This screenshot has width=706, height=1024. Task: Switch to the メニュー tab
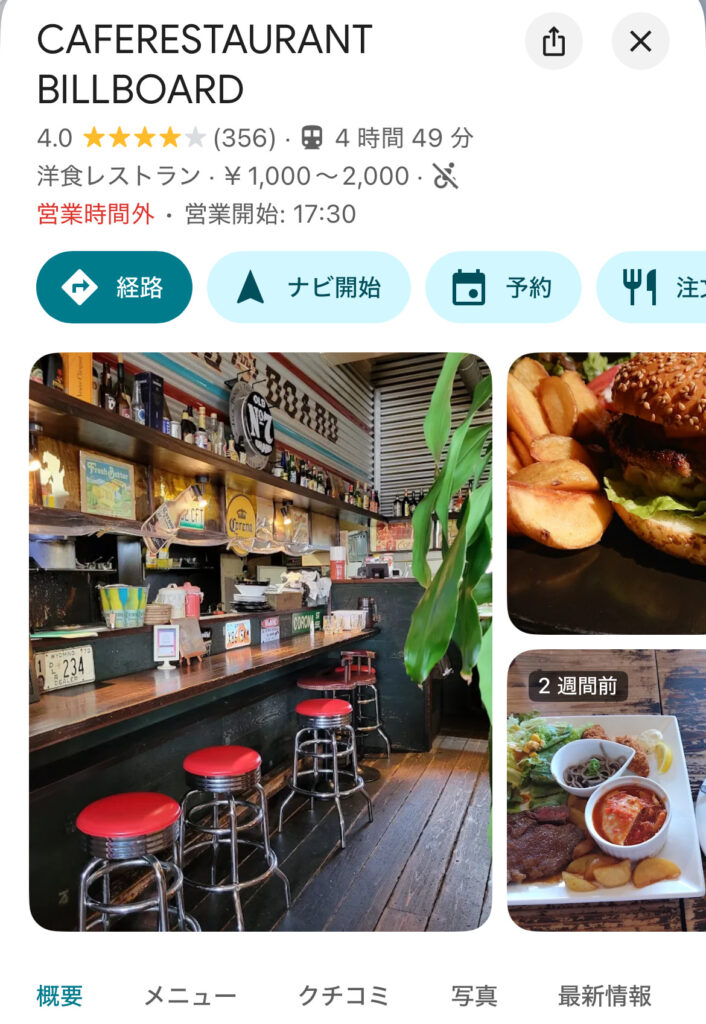click(190, 995)
